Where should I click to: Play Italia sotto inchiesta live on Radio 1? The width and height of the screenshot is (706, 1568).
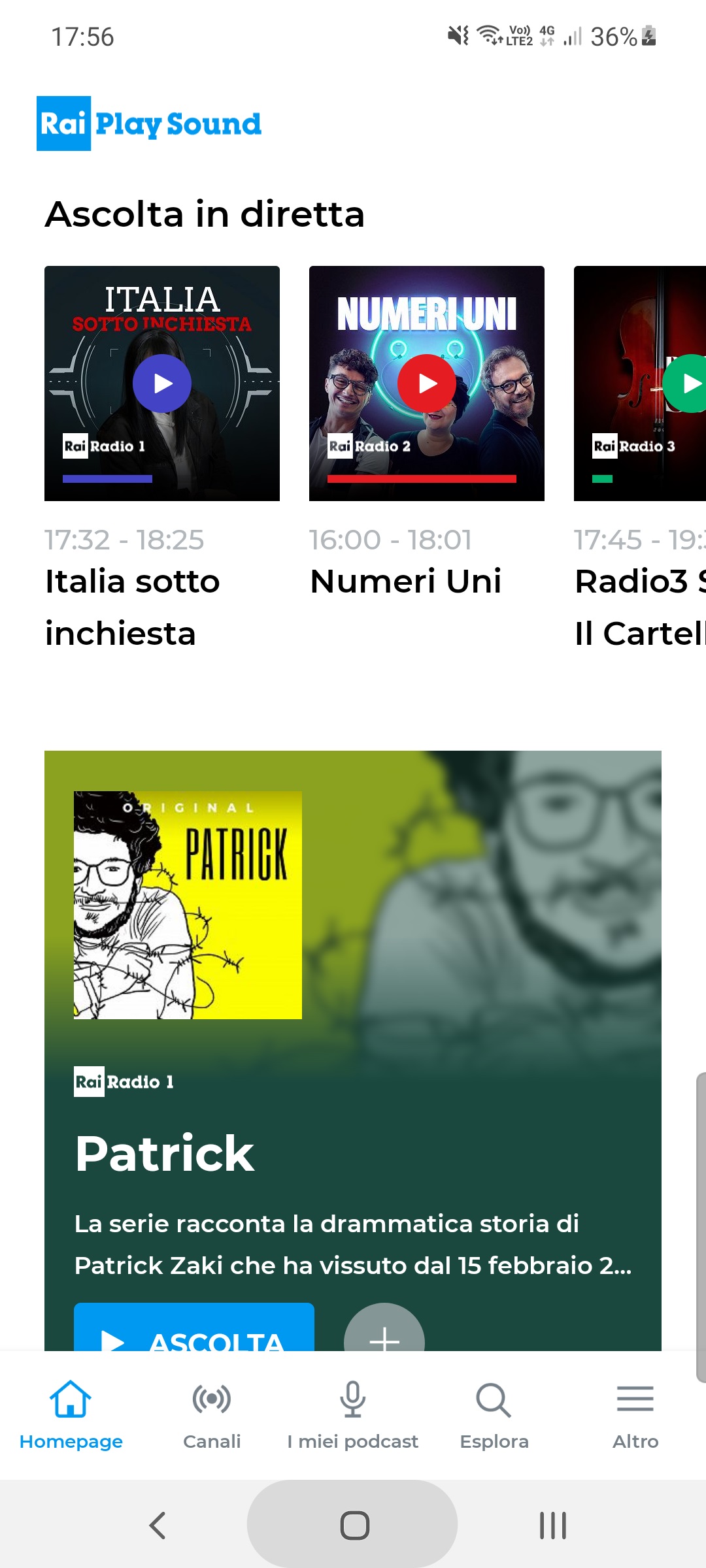162,384
